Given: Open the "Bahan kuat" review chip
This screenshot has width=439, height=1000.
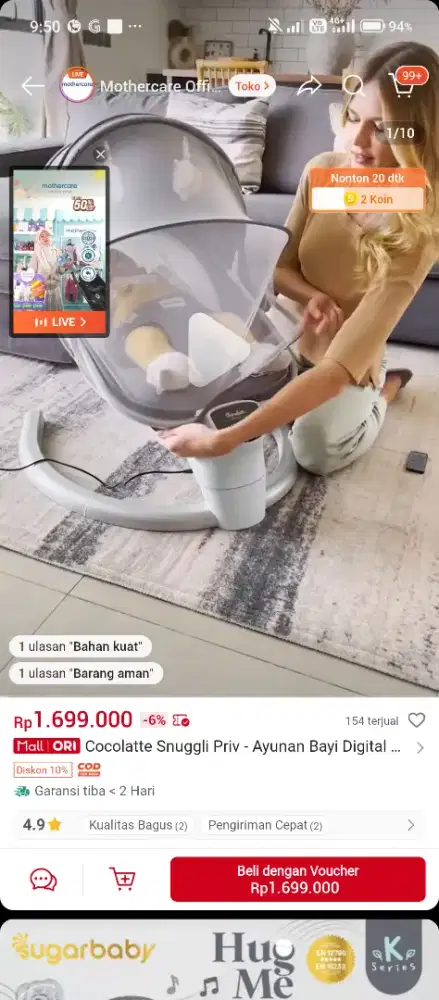Looking at the screenshot, I should coord(80,646).
